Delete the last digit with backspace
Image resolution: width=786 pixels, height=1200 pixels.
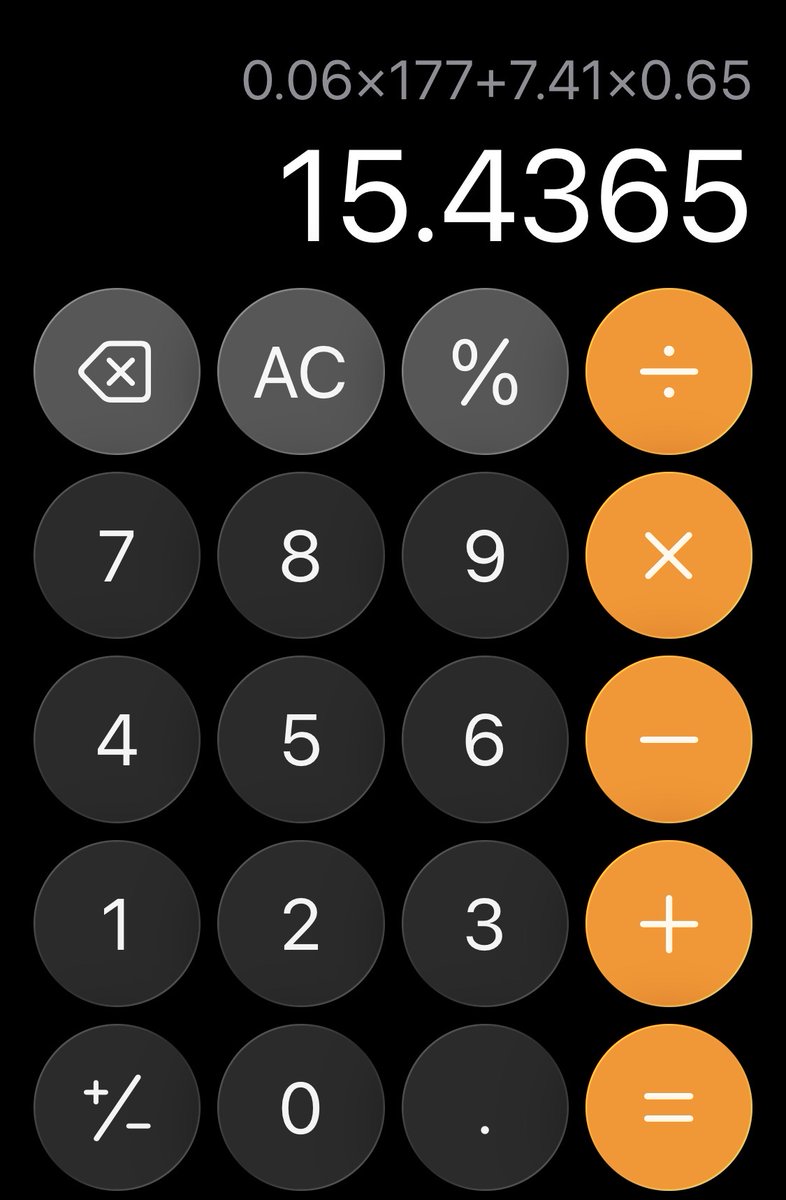(116, 373)
